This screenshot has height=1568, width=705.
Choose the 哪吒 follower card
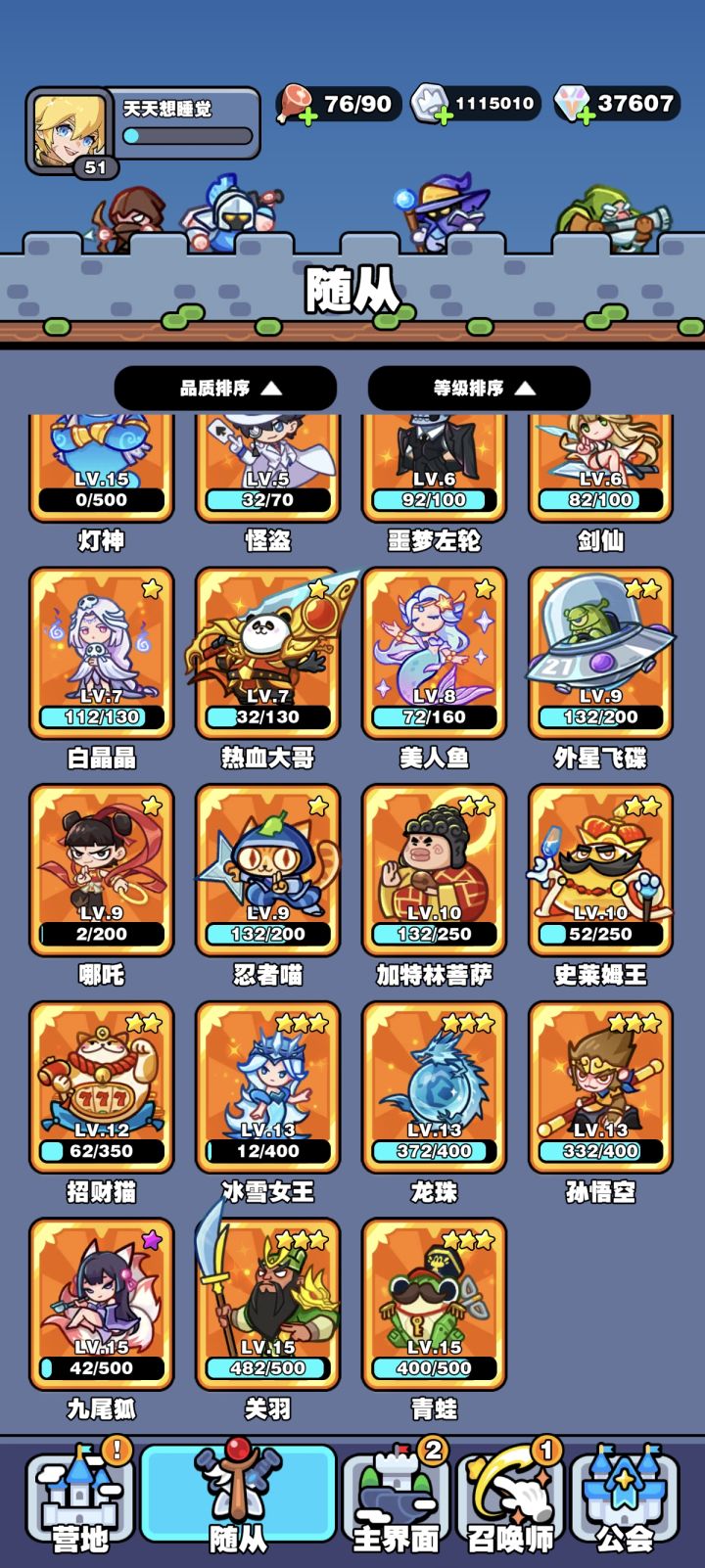coord(102,870)
